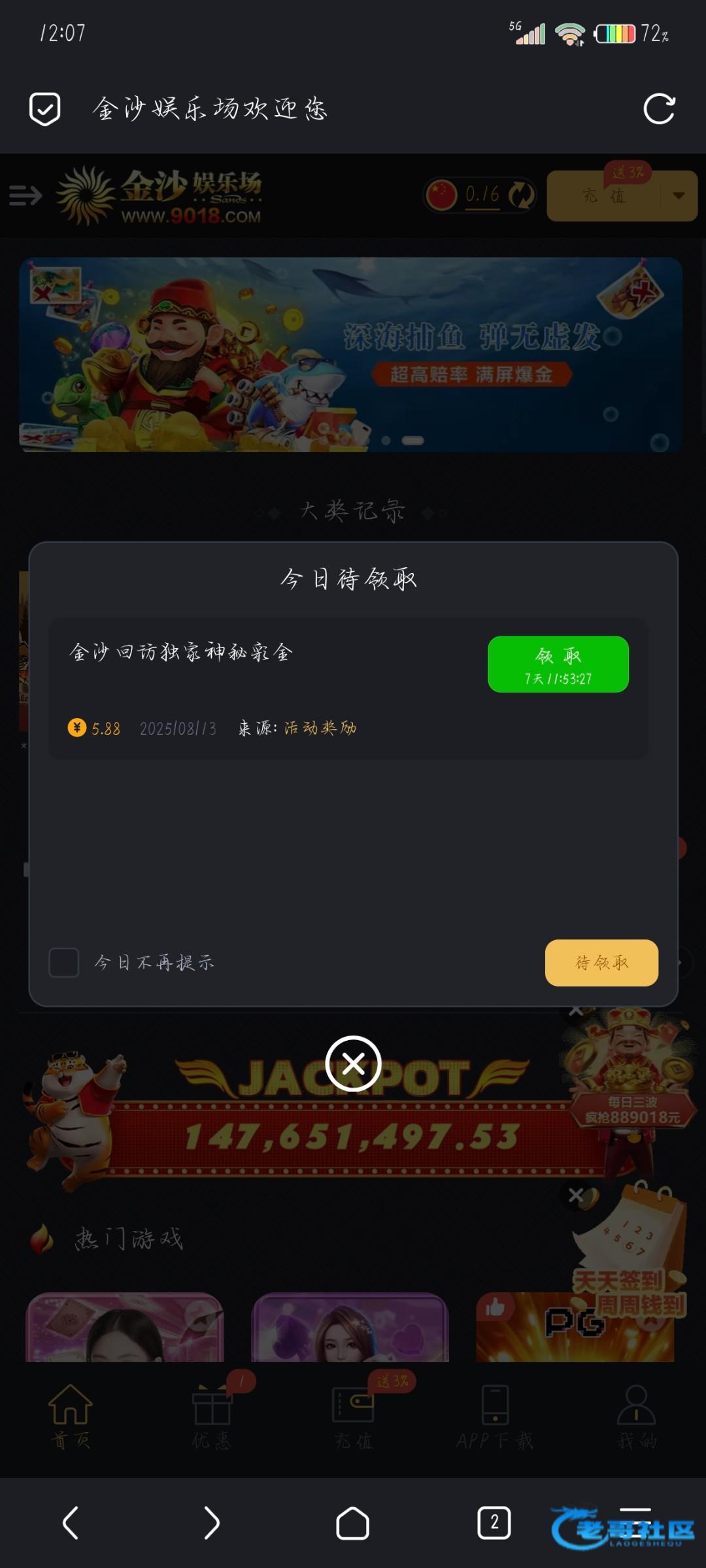The height and width of the screenshot is (1568, 706).
Task: Go back with the browser back arrow
Action: point(71,1523)
